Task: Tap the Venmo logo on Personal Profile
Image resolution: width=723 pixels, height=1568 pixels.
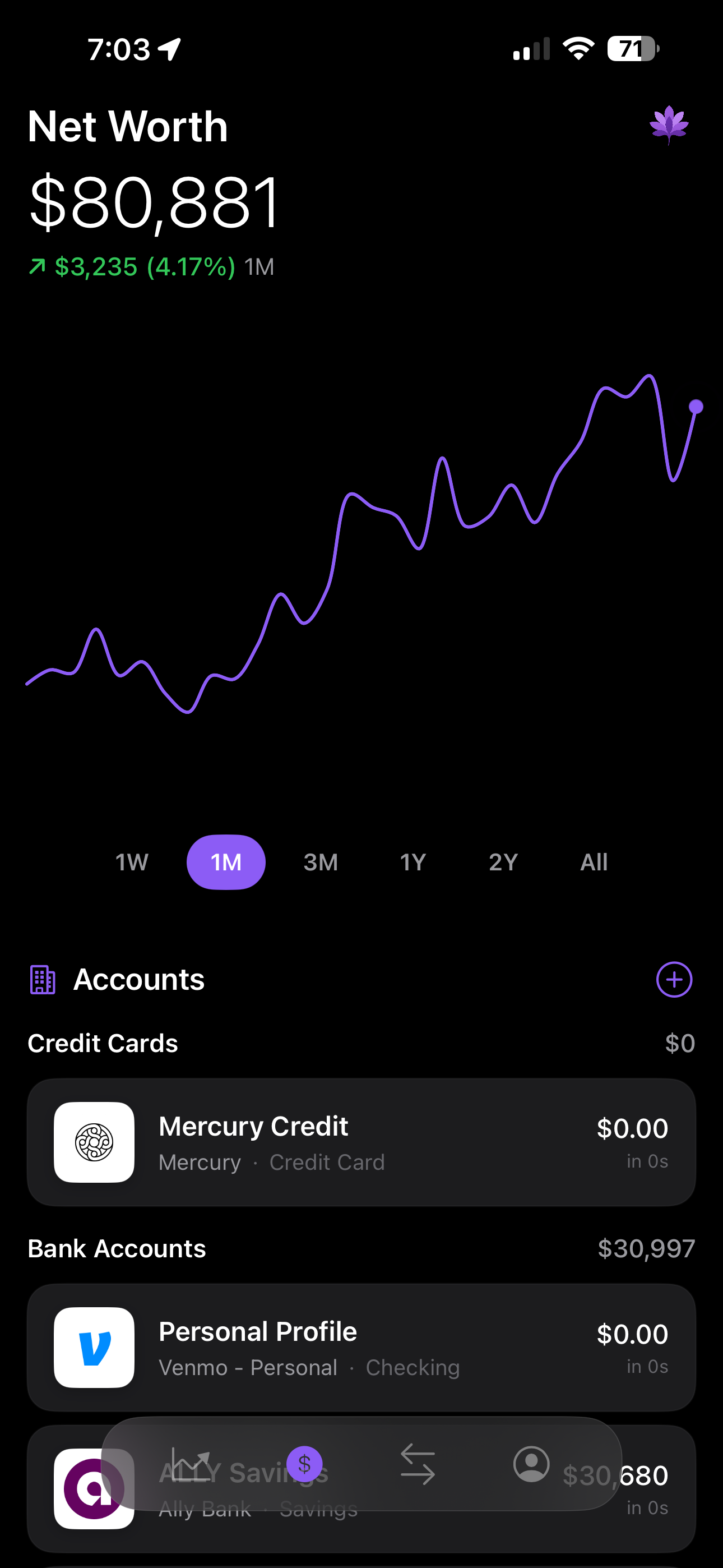Action: pos(94,1348)
